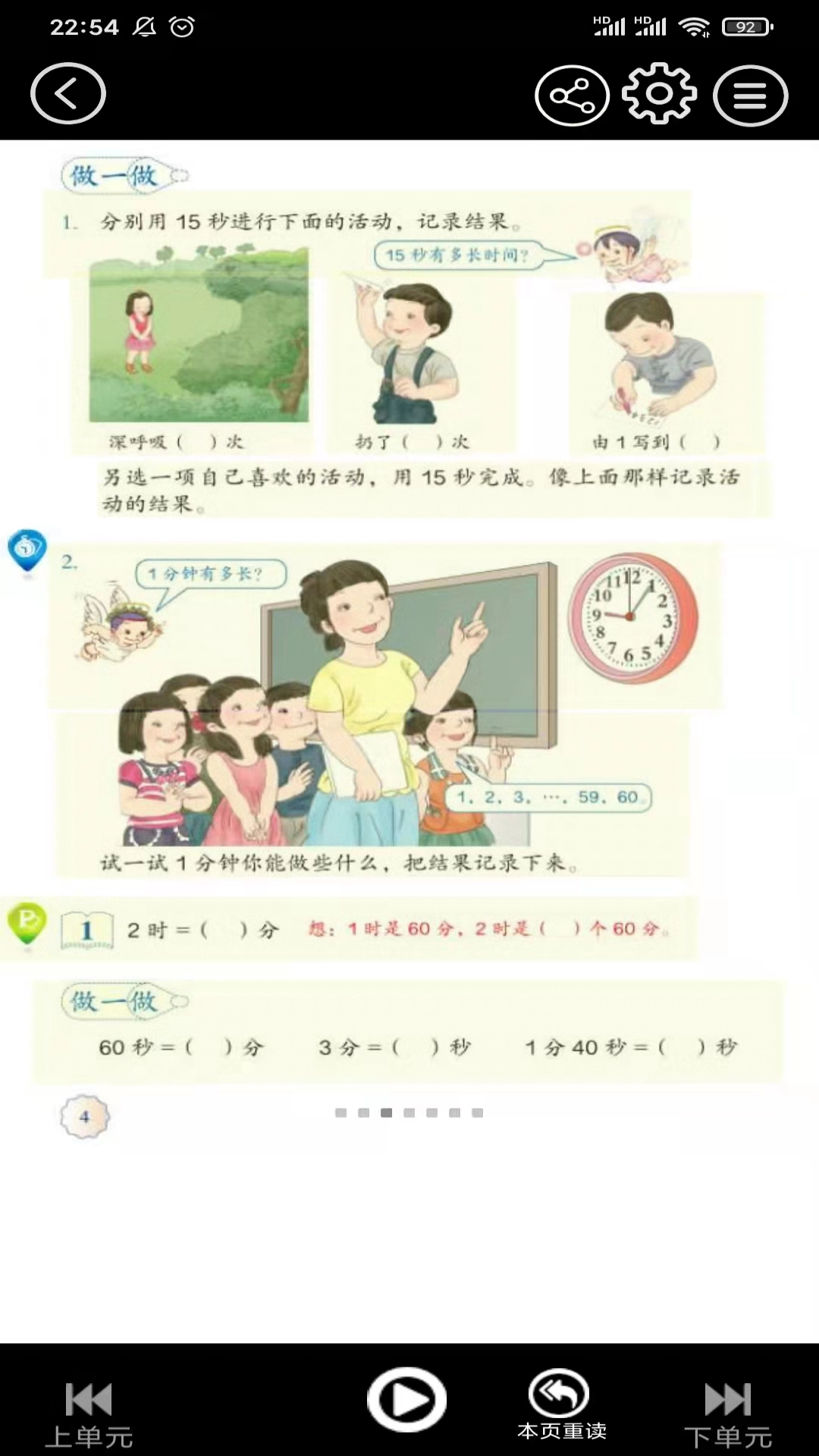This screenshot has width=819, height=1456.
Task: Tap the green P marker beside example 1
Action: 27,924
